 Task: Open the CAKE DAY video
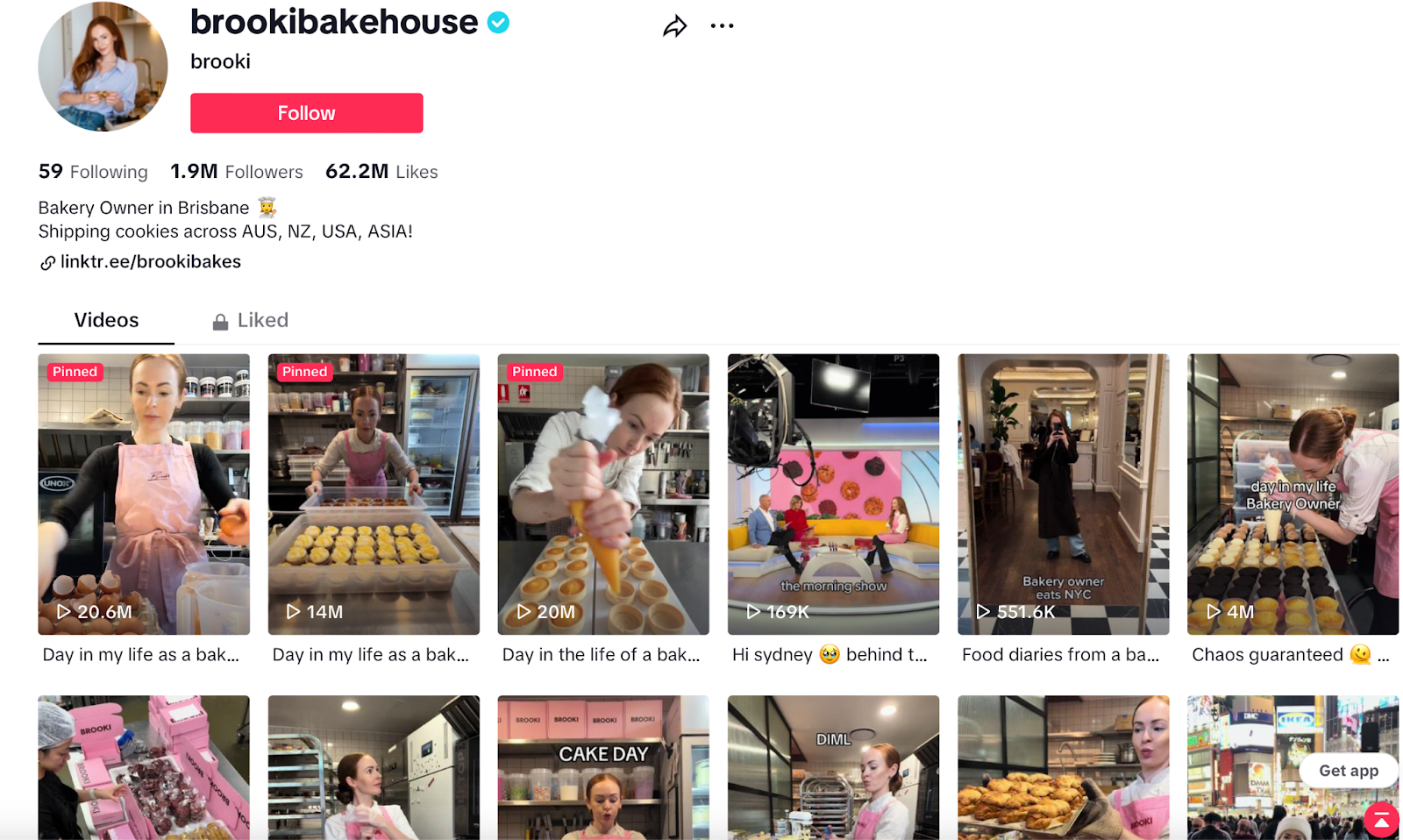pos(603,767)
